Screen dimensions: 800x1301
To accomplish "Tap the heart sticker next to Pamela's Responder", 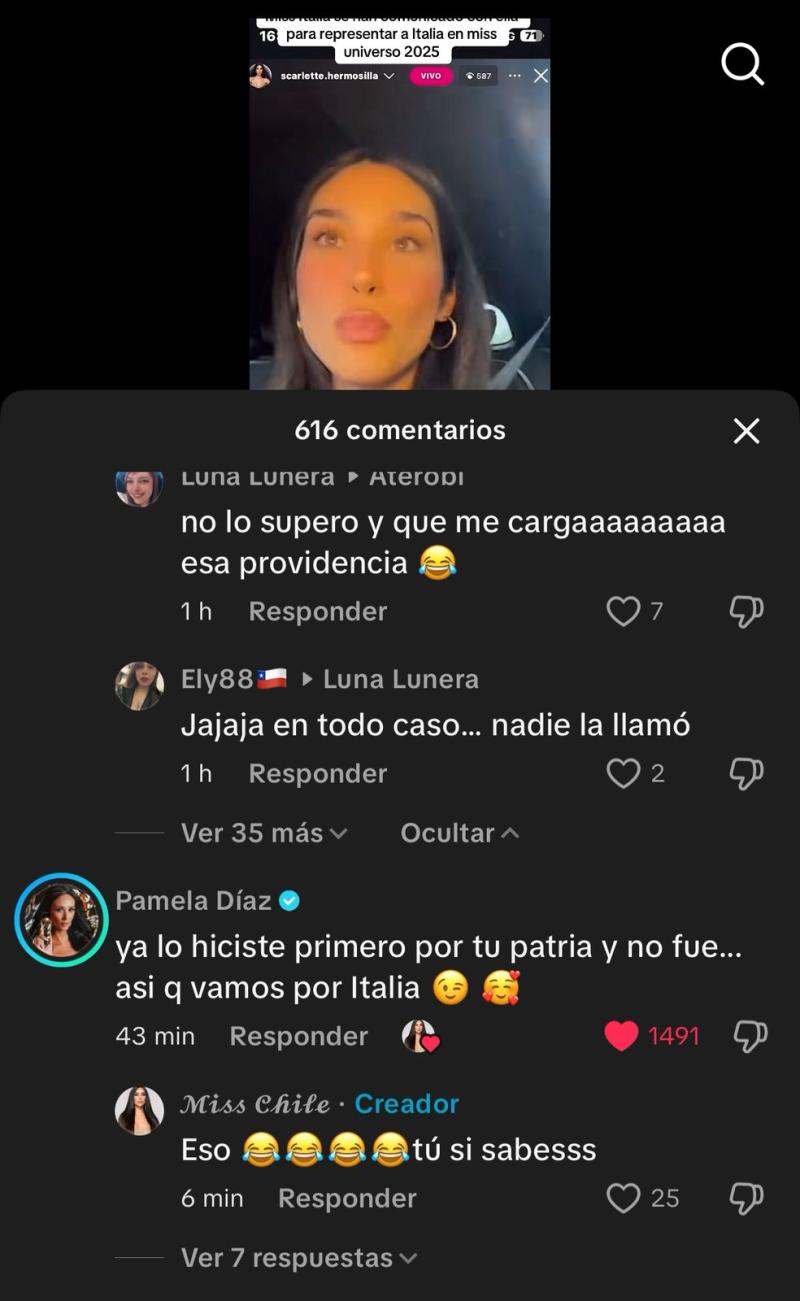I will pyautogui.click(x=418, y=1036).
